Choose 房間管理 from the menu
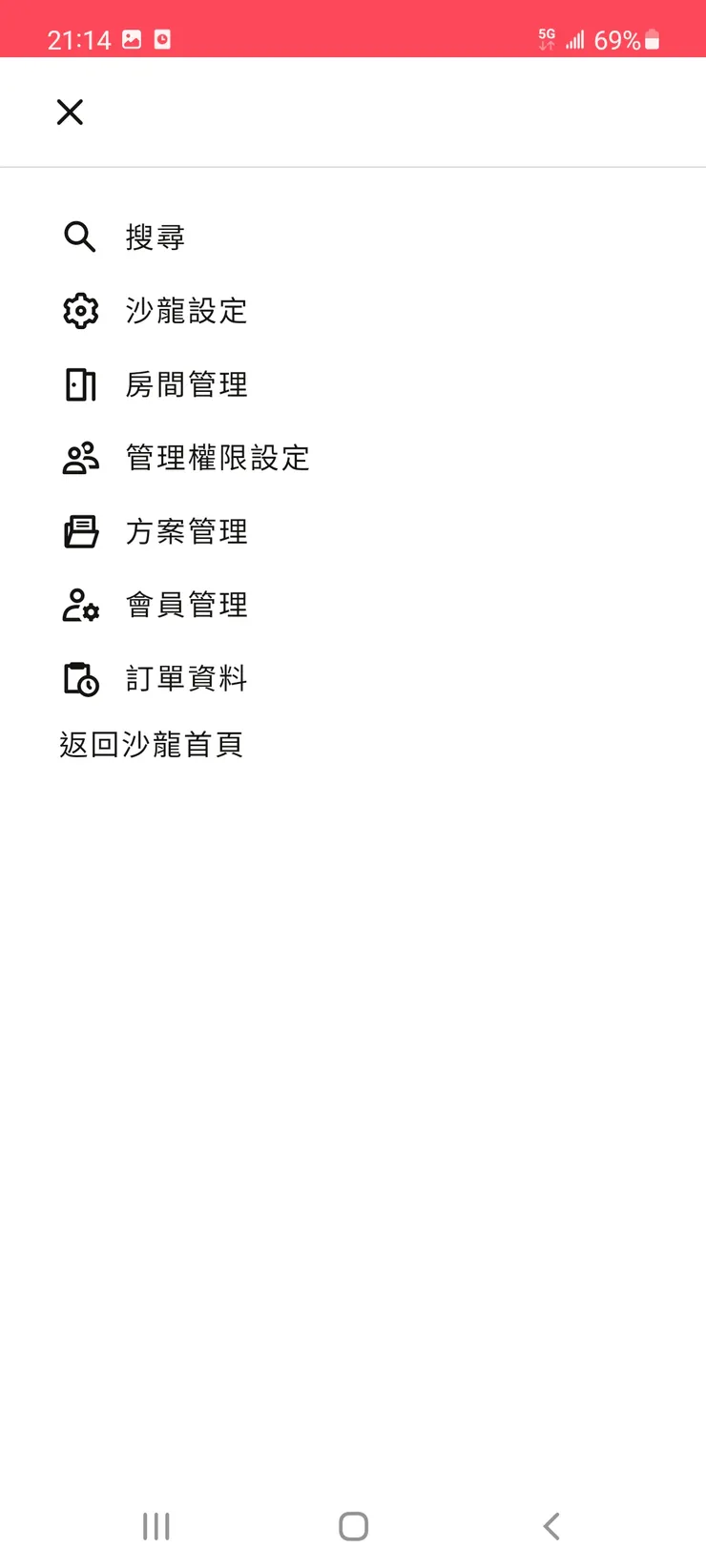706x1568 pixels. (187, 384)
